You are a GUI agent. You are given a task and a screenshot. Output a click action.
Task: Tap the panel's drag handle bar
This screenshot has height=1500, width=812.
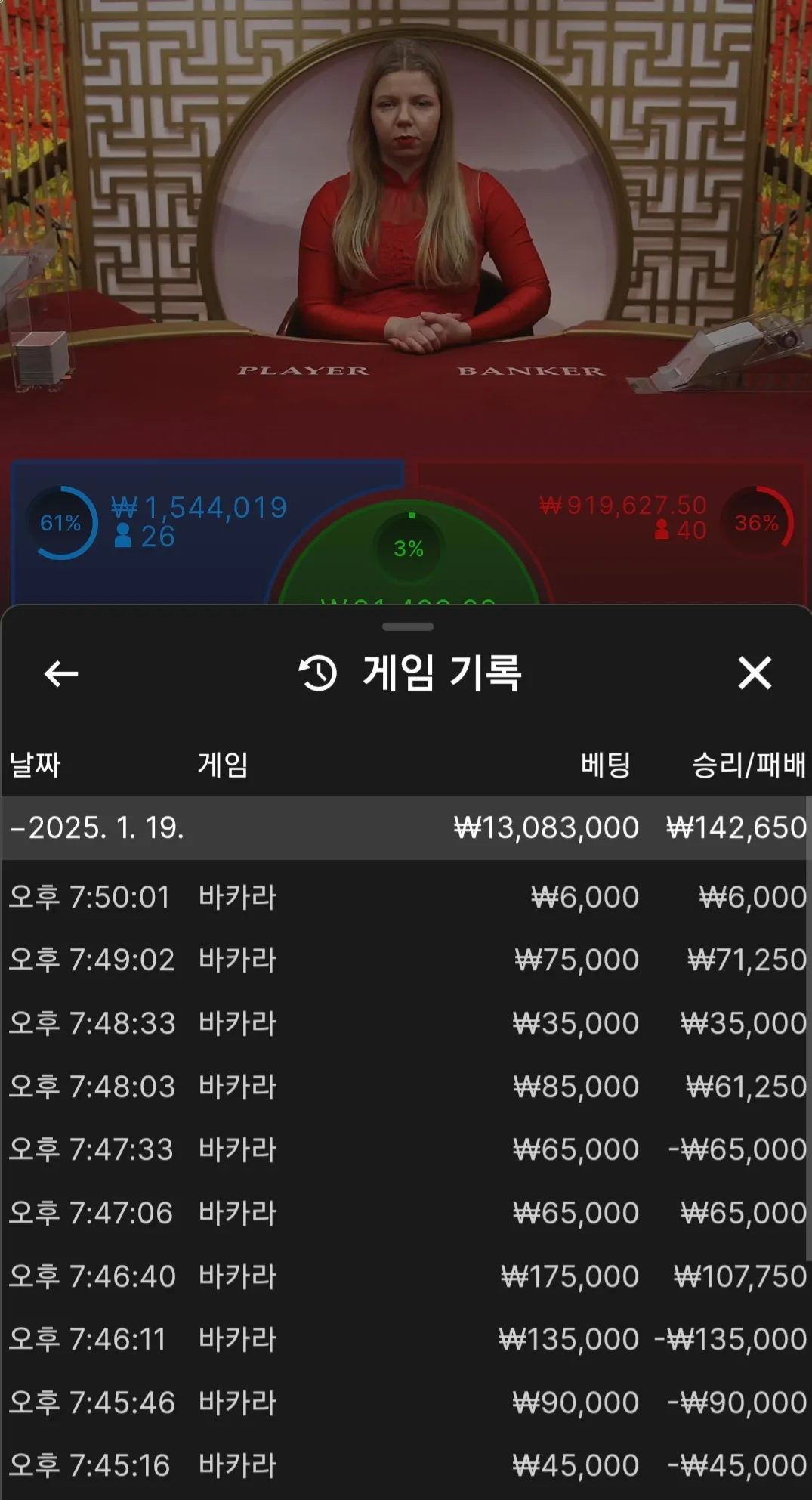tap(408, 626)
